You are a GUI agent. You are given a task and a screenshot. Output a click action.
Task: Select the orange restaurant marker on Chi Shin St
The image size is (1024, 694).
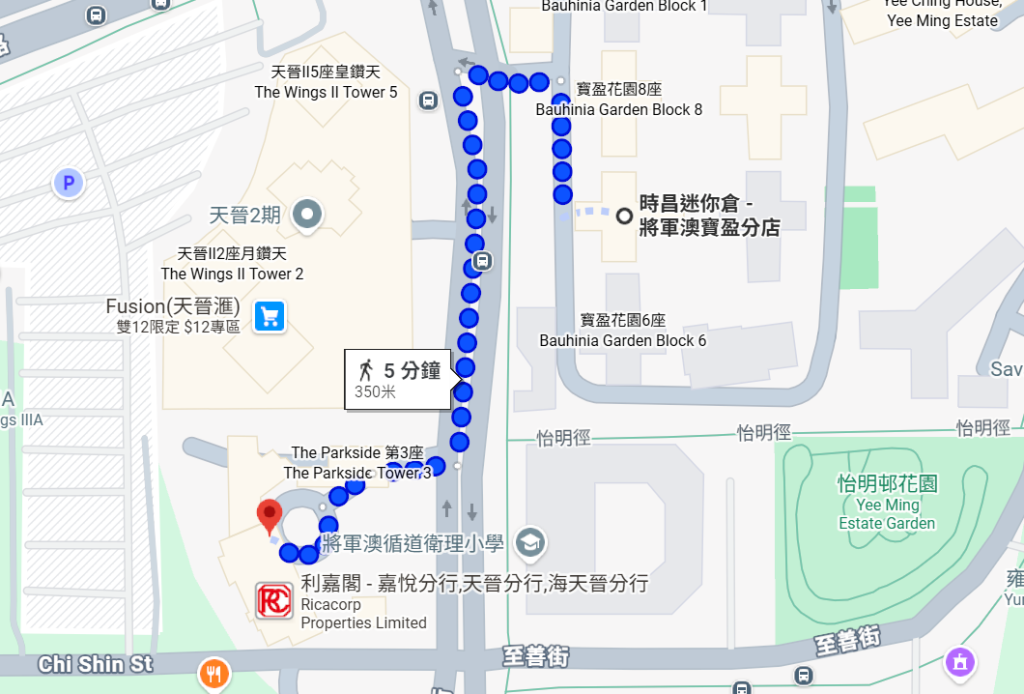[213, 673]
